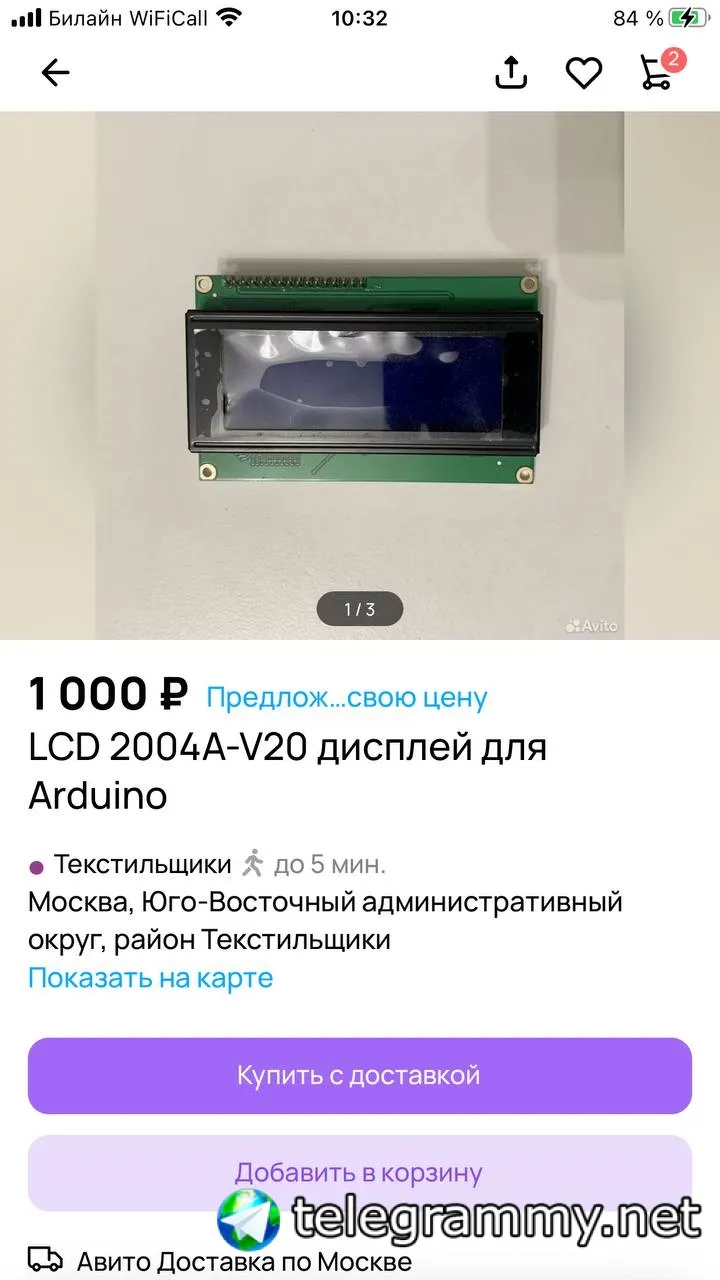
Task: Share this listing
Action: [511, 72]
